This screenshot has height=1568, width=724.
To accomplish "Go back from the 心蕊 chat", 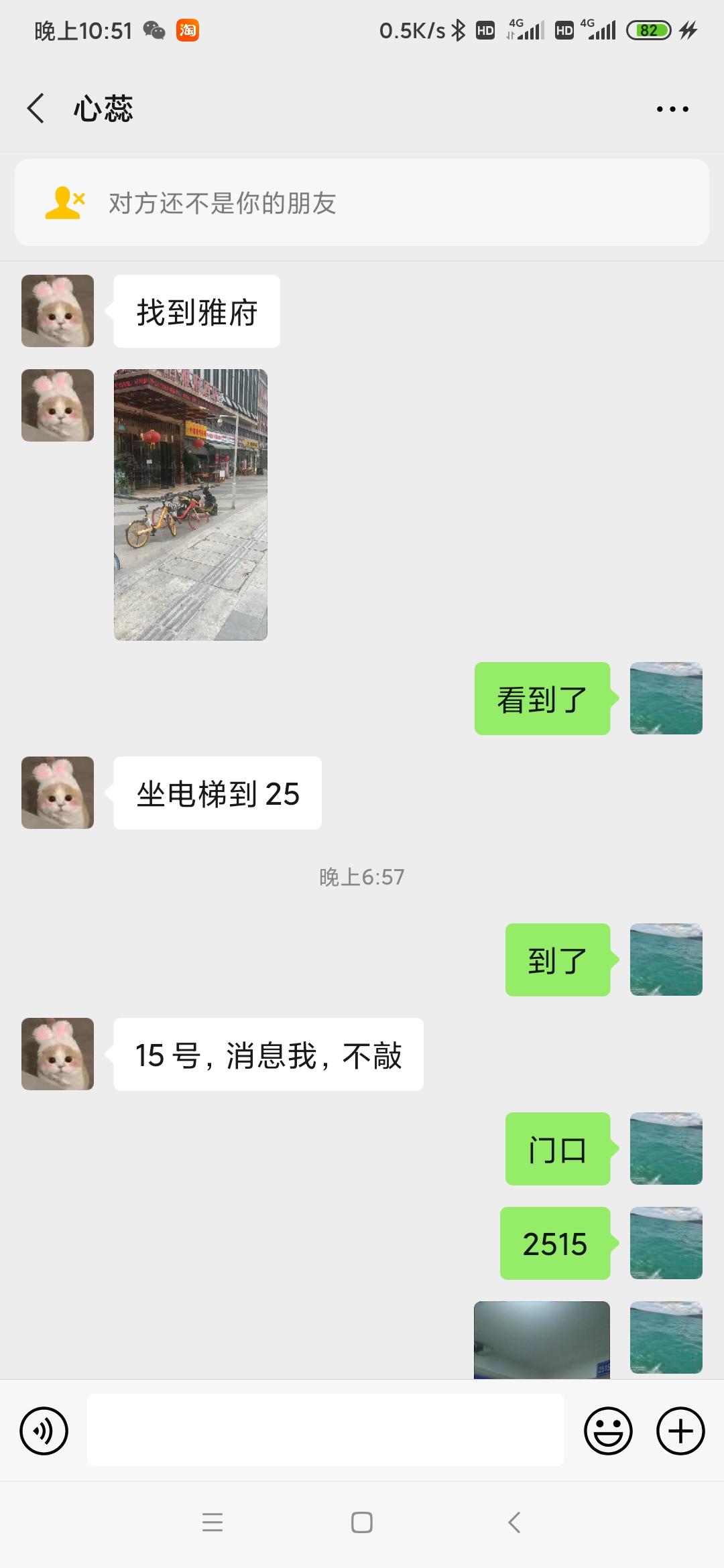I will point(36,108).
